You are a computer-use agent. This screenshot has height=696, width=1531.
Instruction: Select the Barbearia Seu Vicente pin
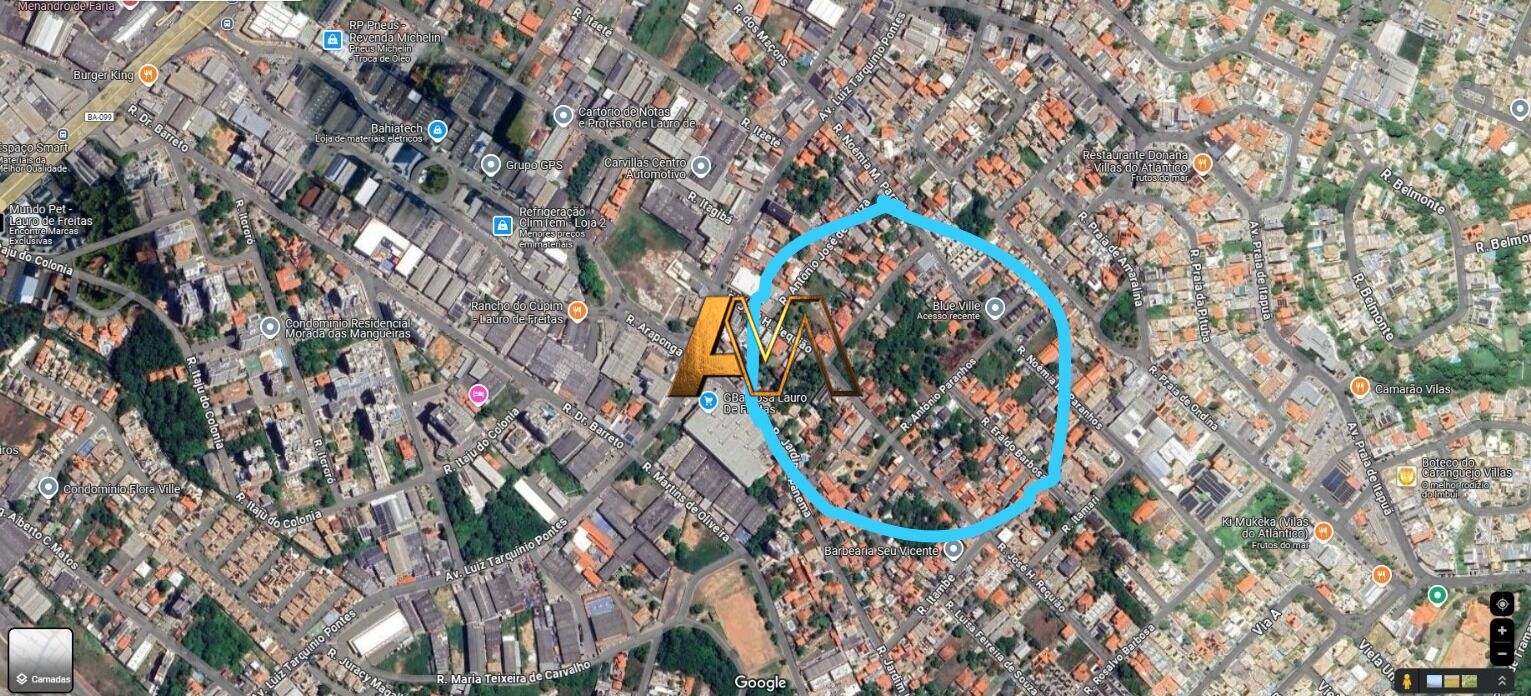tap(952, 550)
